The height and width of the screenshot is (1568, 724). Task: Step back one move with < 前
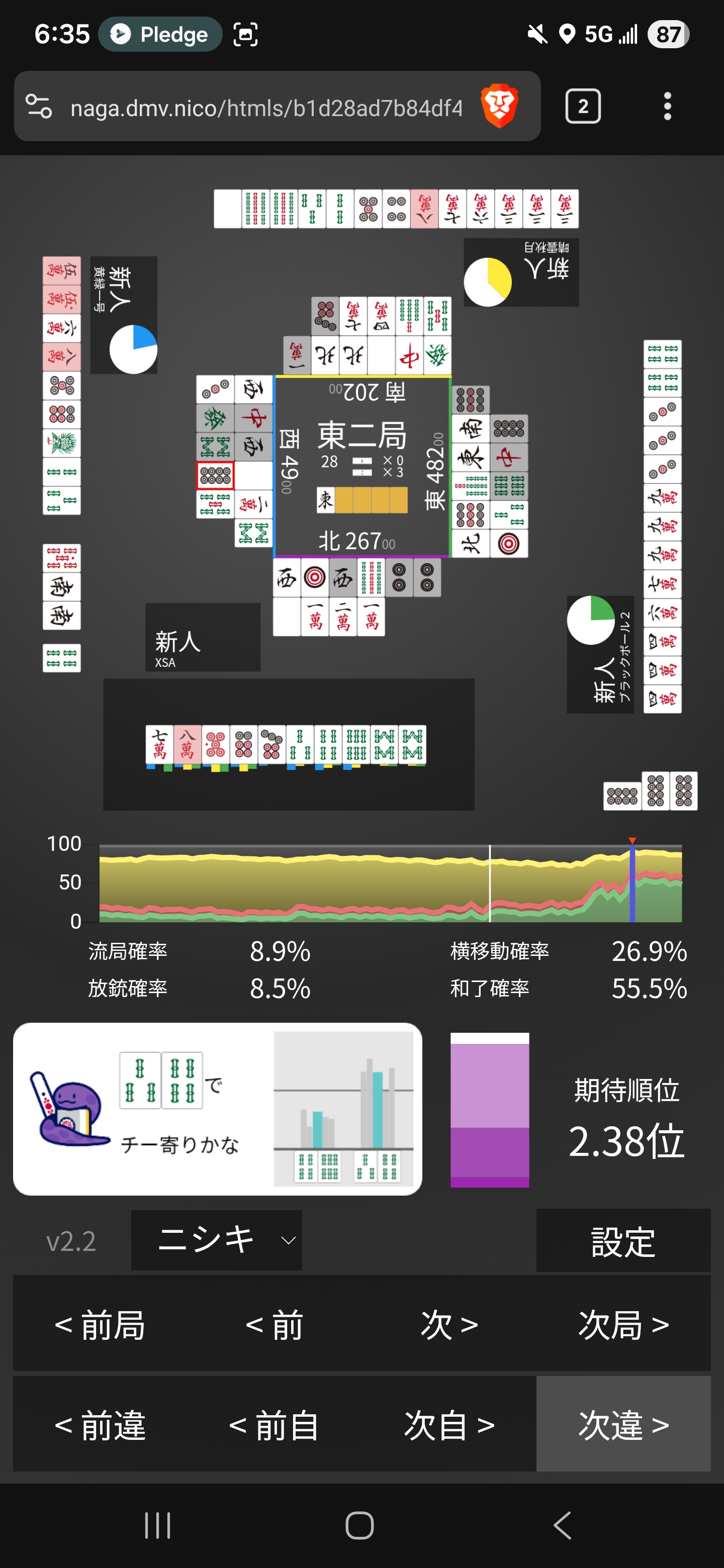click(x=274, y=1325)
